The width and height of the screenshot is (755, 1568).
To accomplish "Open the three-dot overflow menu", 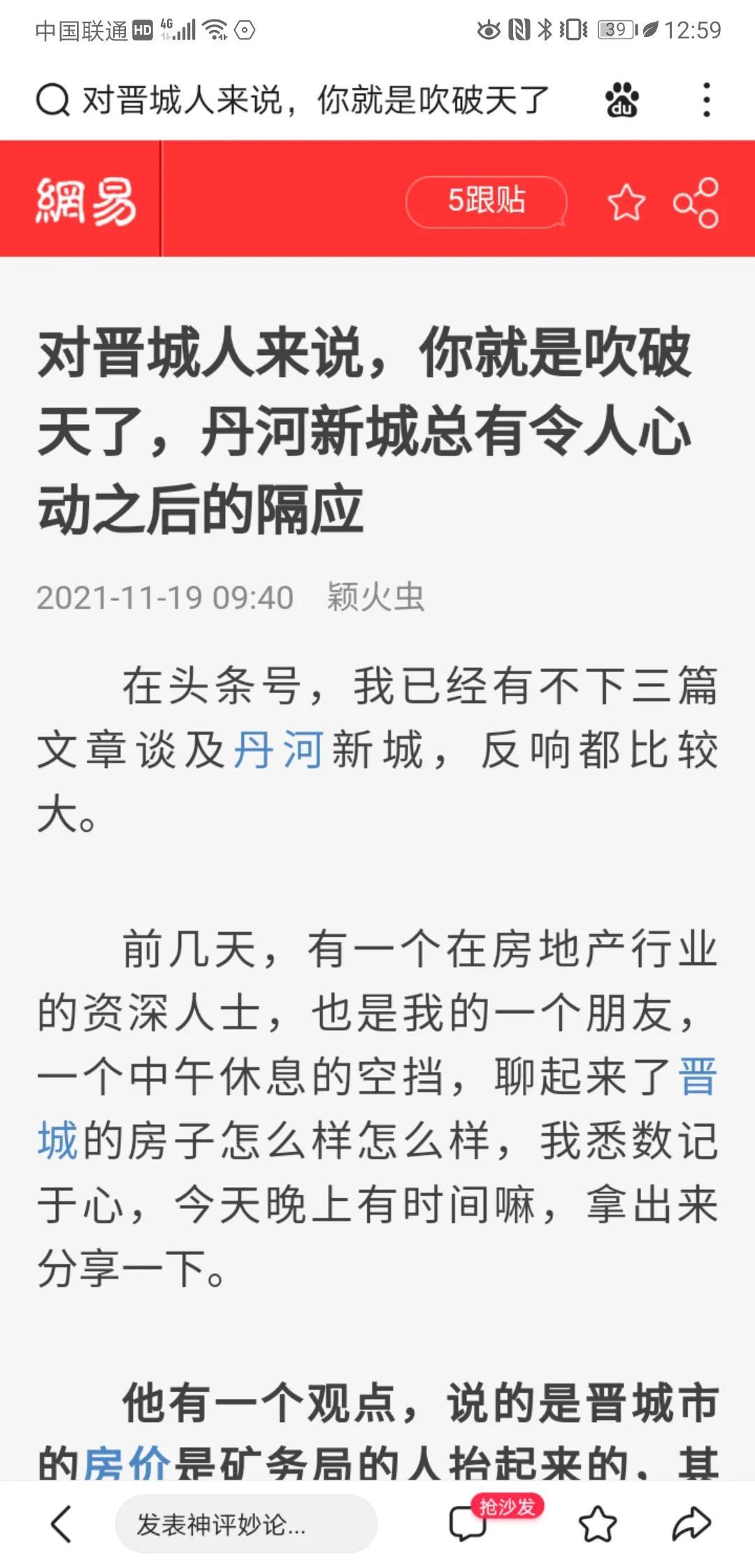I will pos(707,100).
